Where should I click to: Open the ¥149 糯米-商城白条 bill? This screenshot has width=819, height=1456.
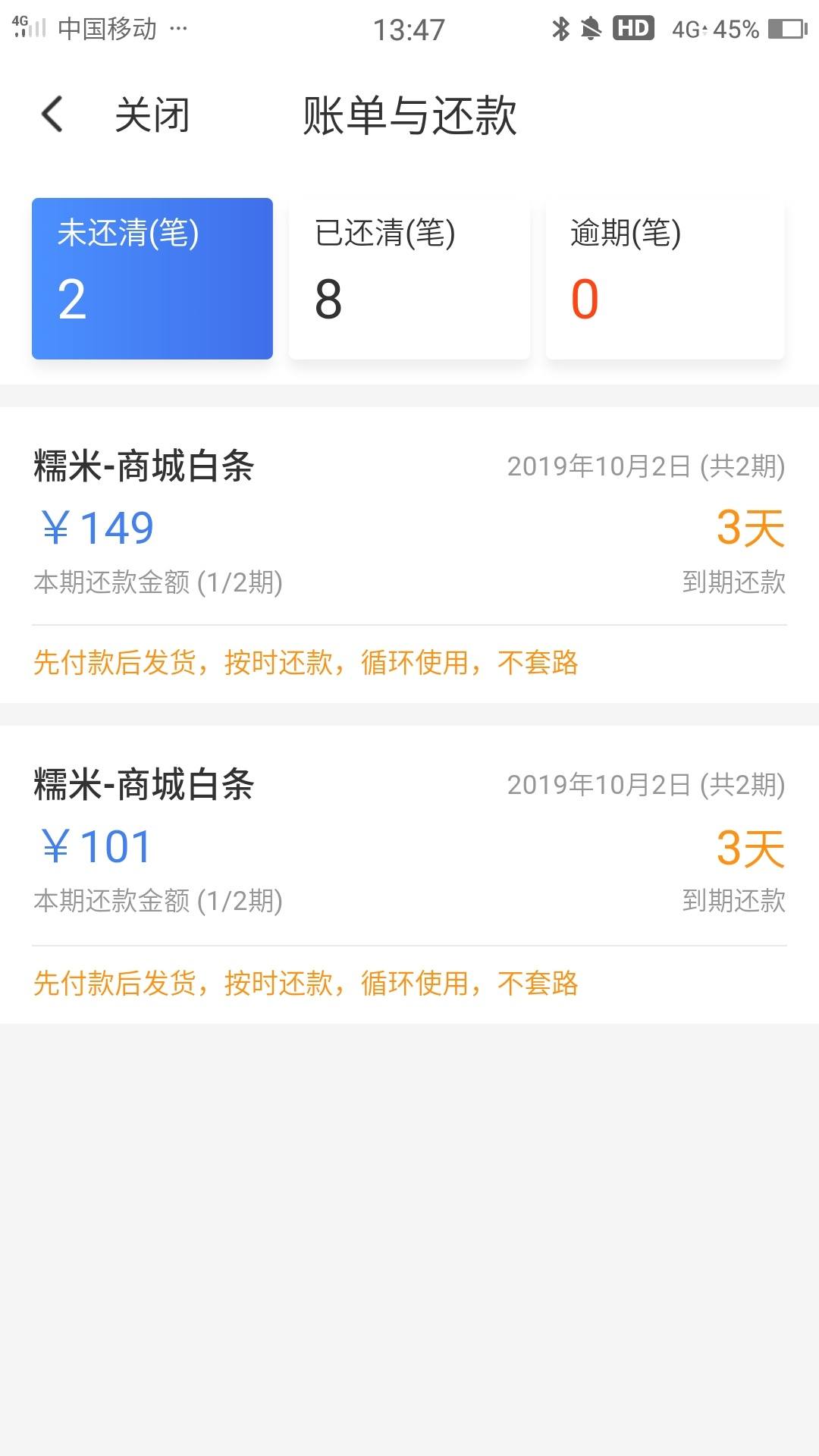409,555
